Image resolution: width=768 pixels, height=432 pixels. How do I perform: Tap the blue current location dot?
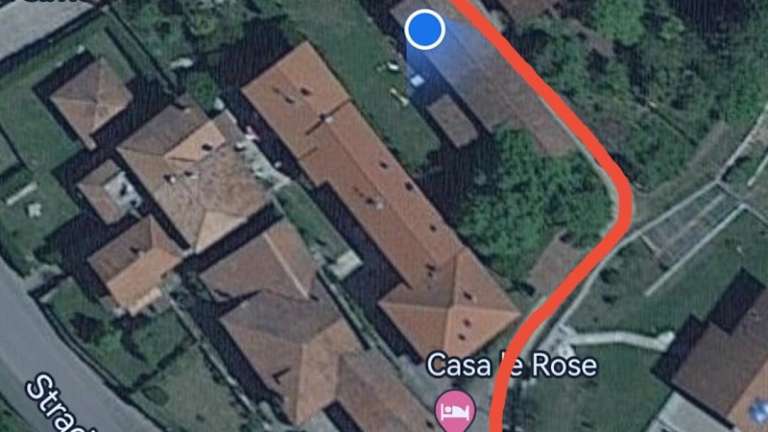tap(425, 29)
